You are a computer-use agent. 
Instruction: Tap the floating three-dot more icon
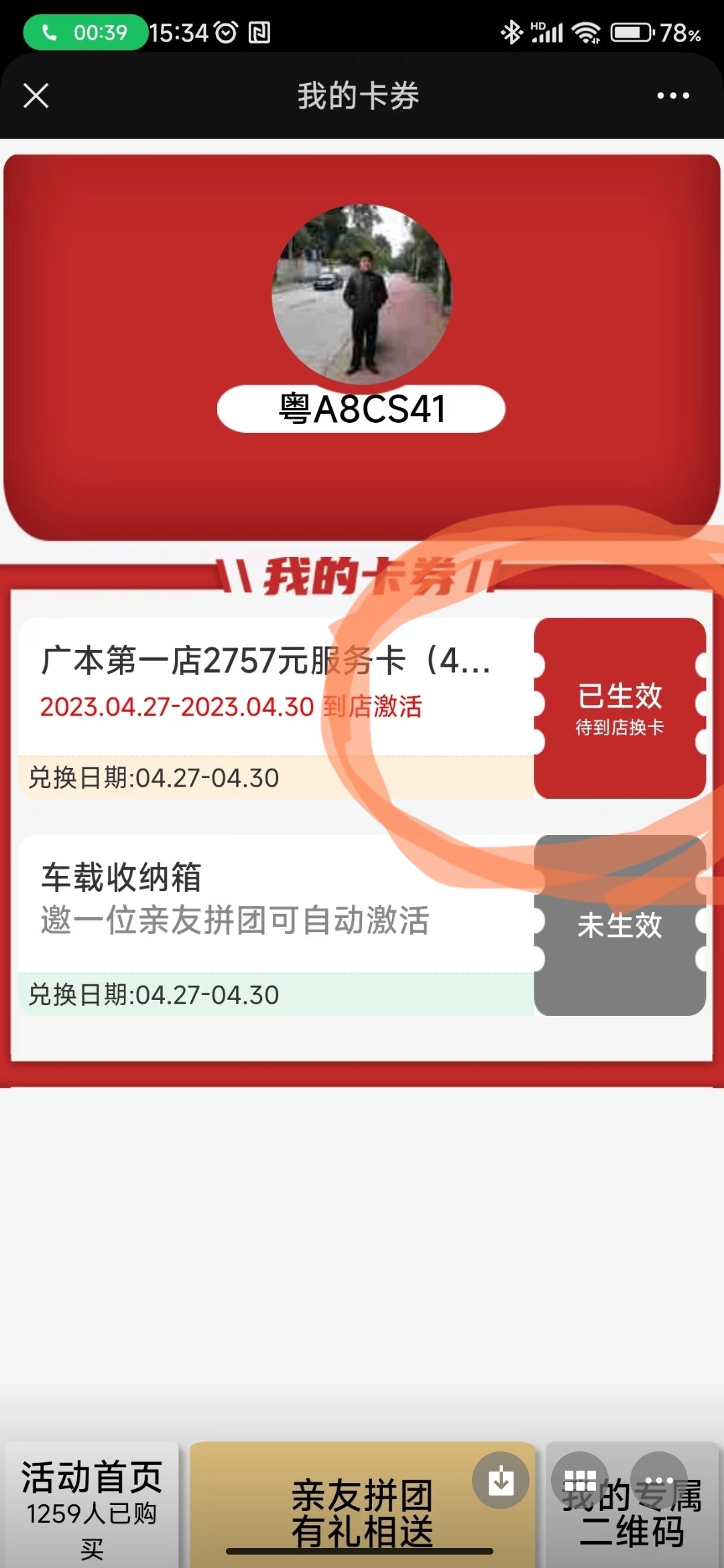(x=659, y=1480)
